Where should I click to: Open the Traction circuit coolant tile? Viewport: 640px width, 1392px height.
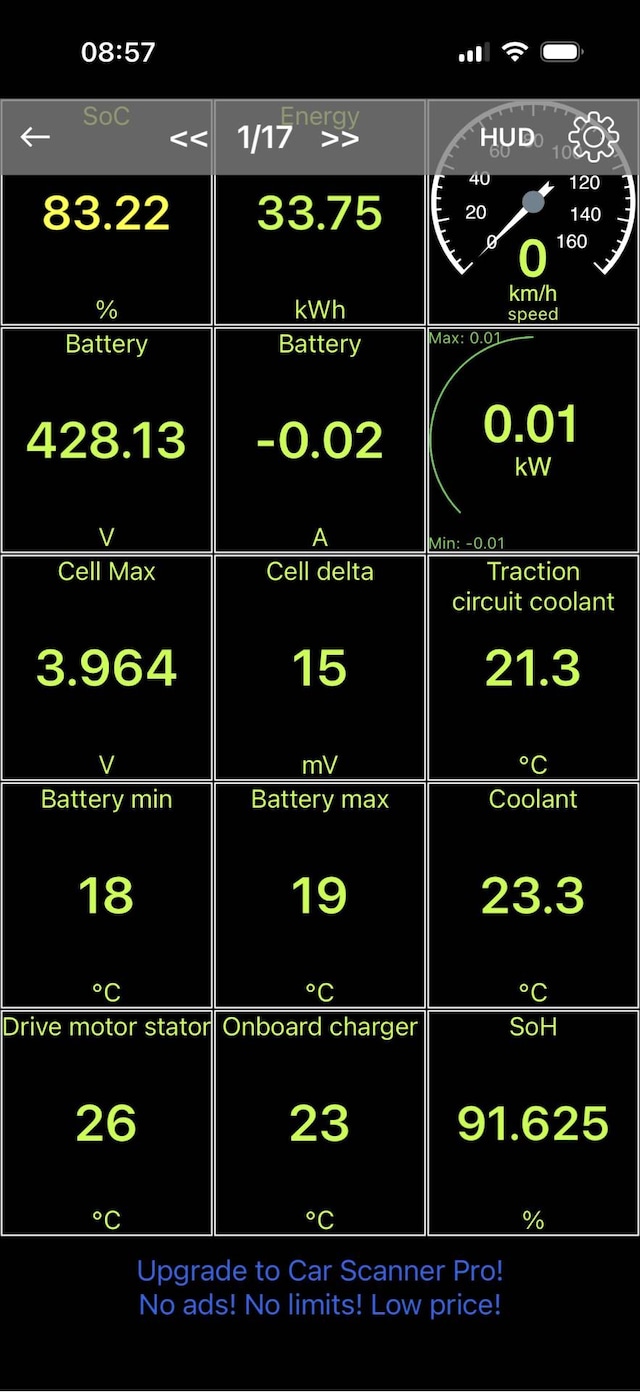coord(533,668)
